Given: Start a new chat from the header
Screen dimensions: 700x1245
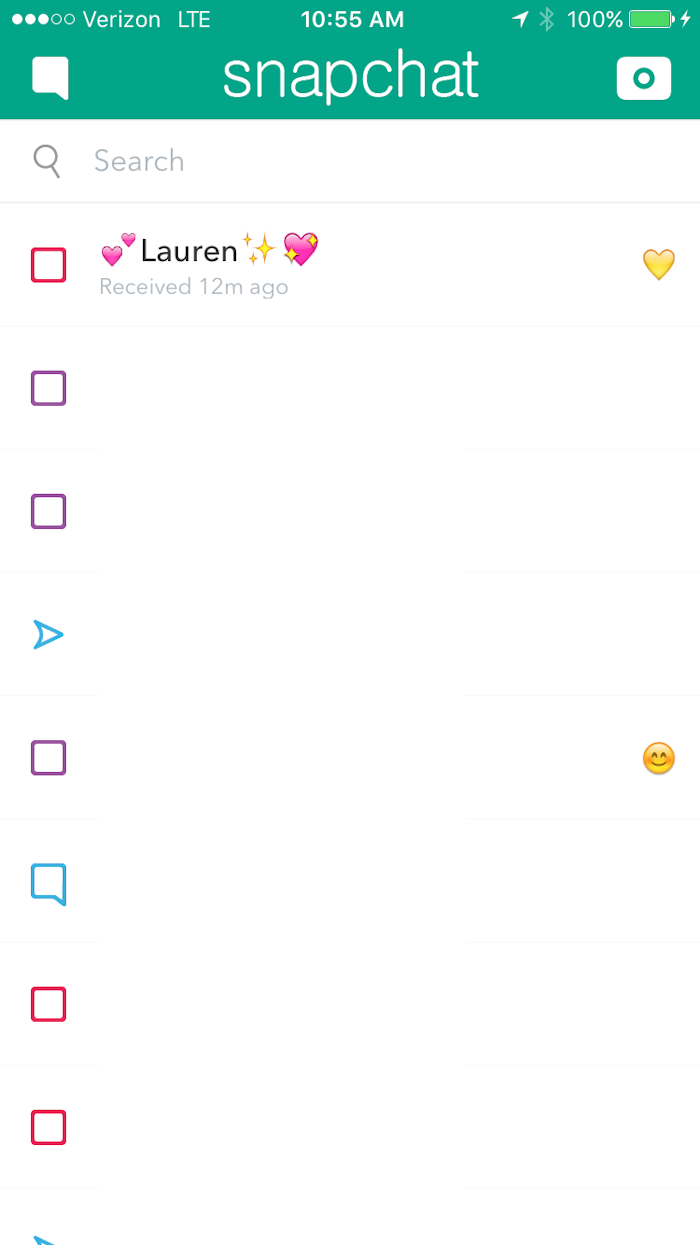Looking at the screenshot, I should (50, 78).
